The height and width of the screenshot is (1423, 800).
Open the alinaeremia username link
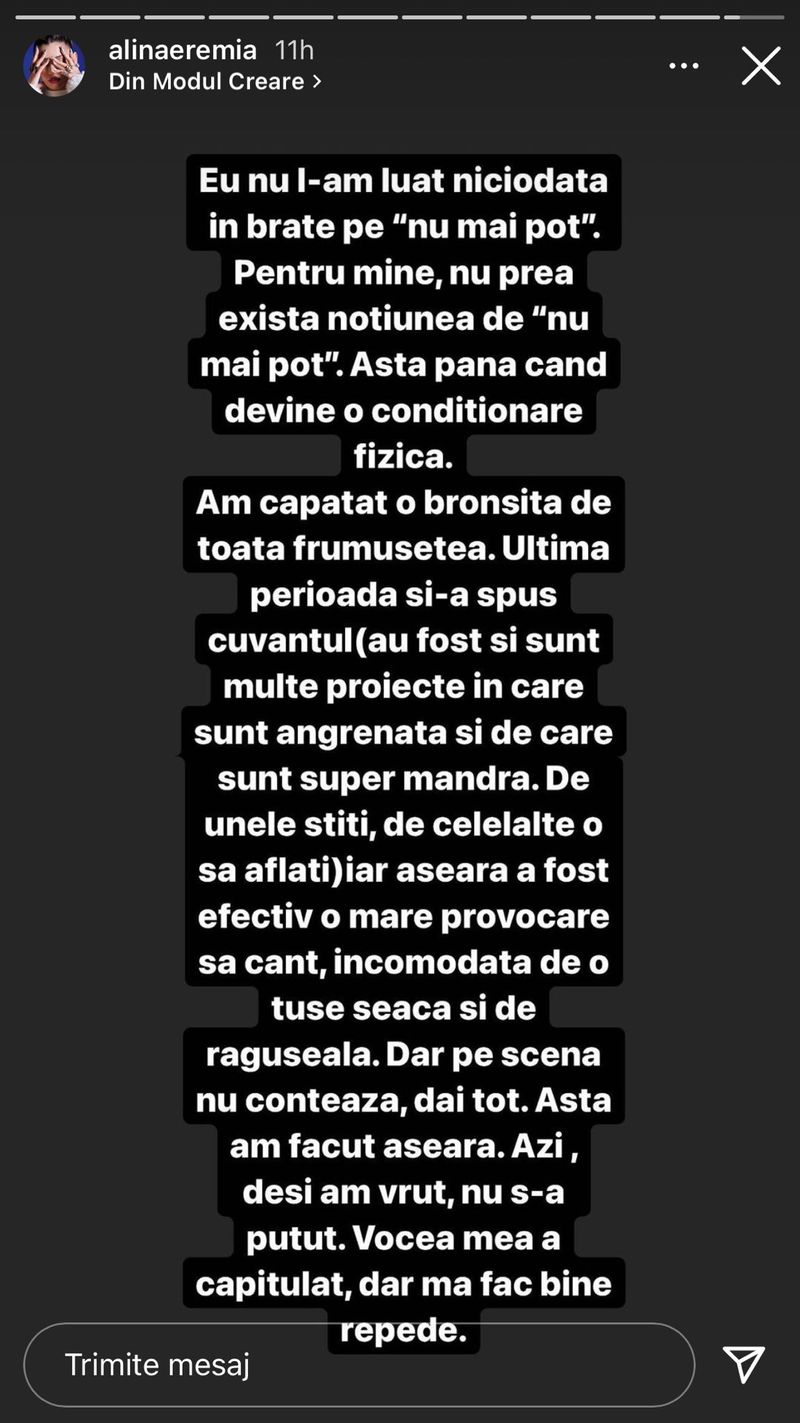pyautogui.click(x=182, y=50)
